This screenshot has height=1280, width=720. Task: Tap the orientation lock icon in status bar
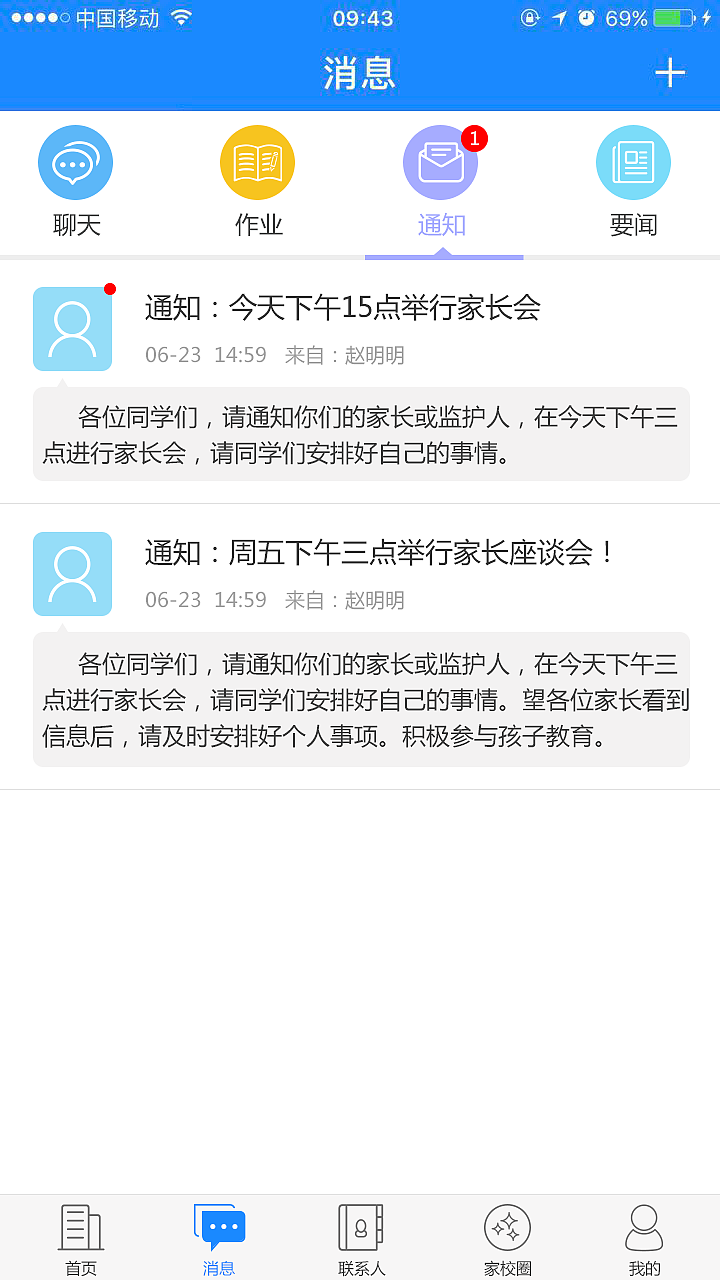(530, 18)
